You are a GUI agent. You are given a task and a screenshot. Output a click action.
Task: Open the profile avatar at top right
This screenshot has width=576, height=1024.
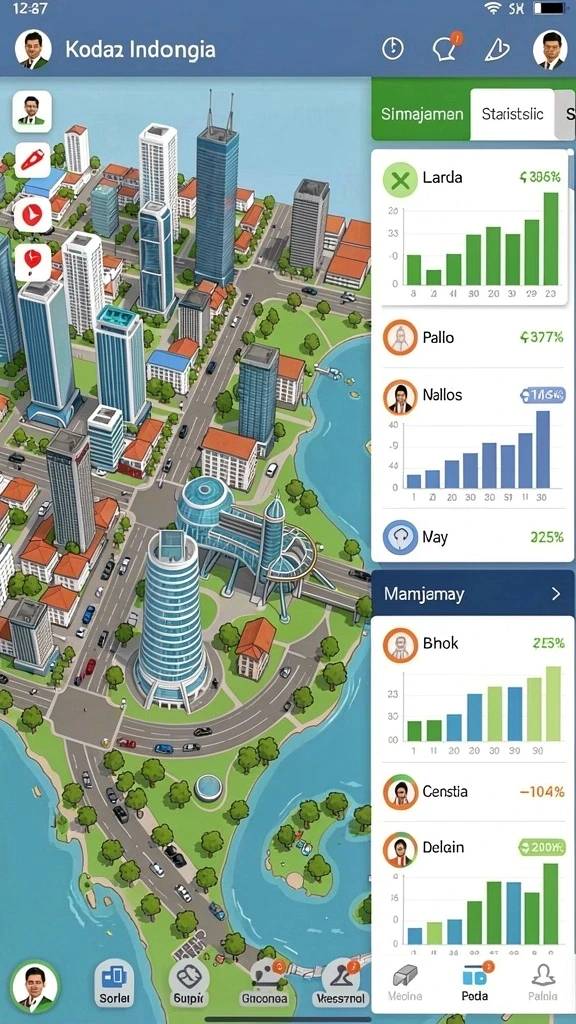(x=550, y=50)
